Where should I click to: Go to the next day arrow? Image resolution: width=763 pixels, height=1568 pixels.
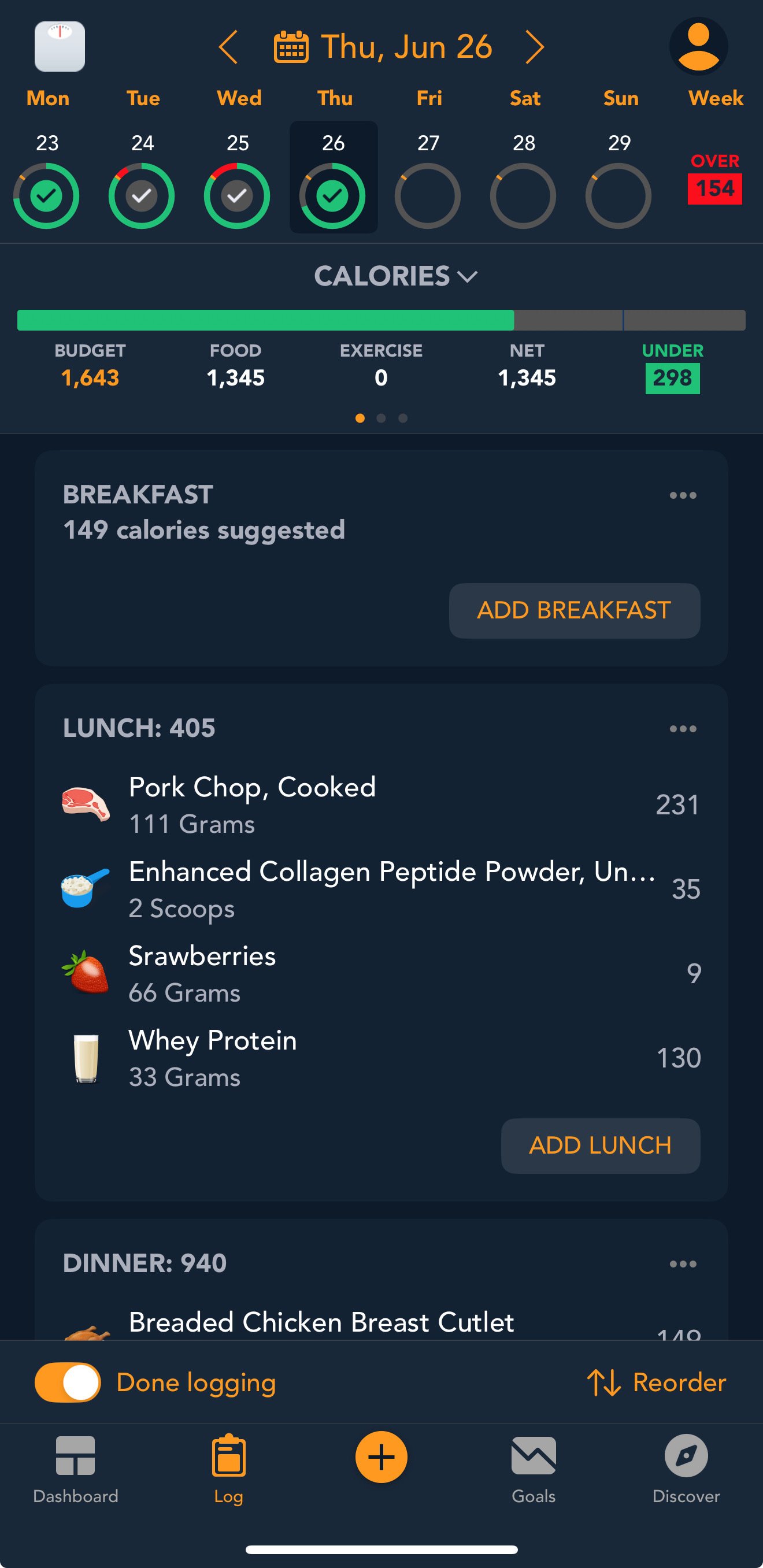pos(535,47)
